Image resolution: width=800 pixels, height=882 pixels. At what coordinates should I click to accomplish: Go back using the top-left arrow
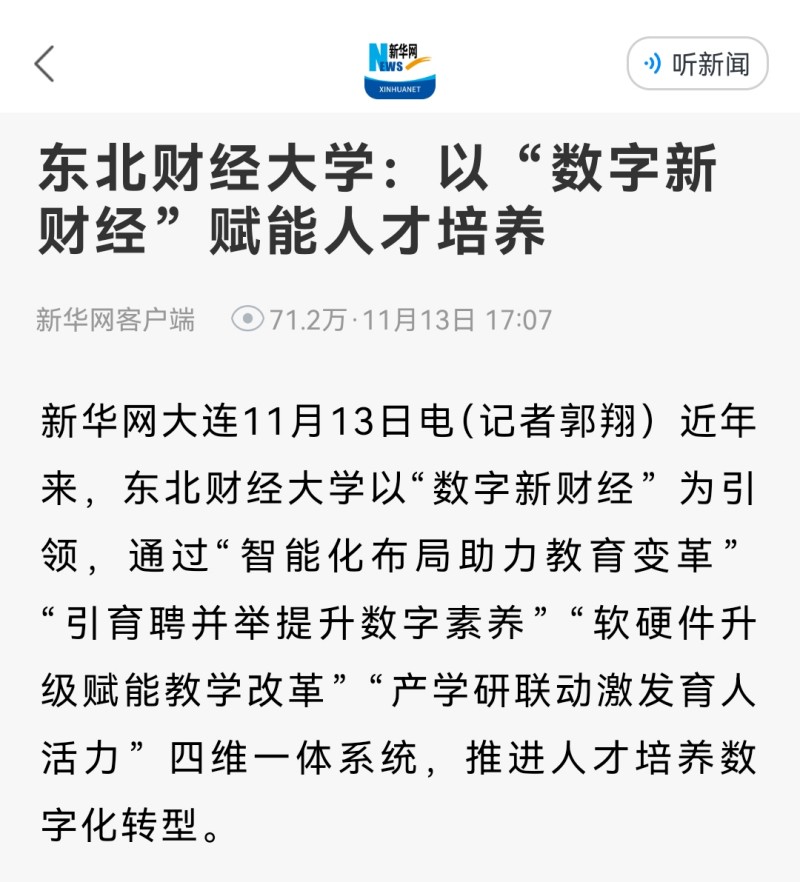(44, 64)
